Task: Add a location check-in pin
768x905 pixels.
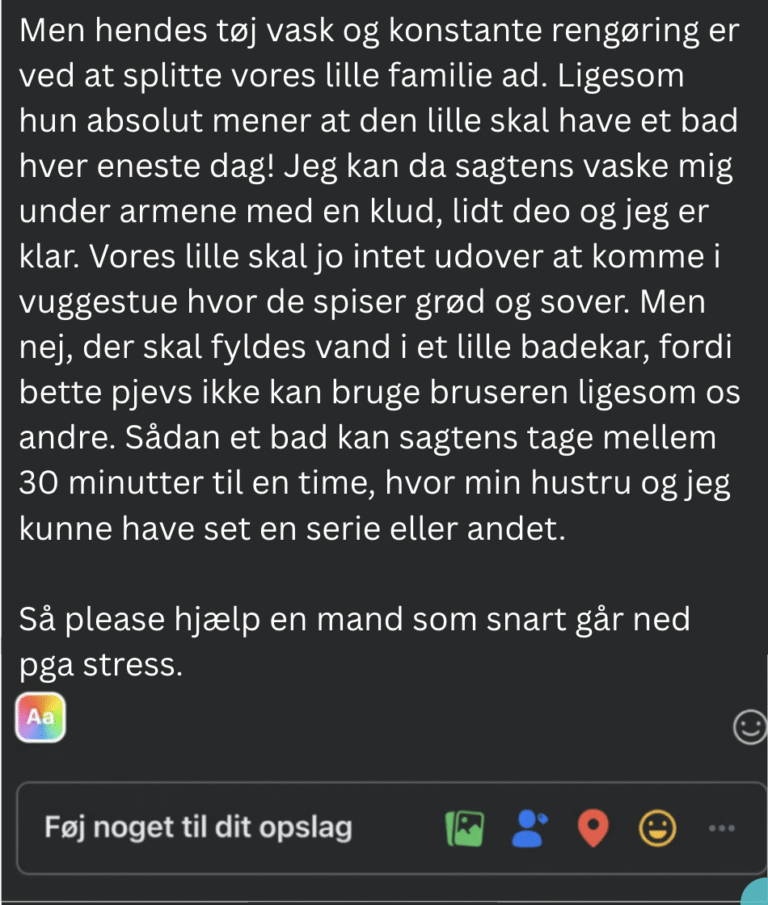Action: tap(594, 828)
